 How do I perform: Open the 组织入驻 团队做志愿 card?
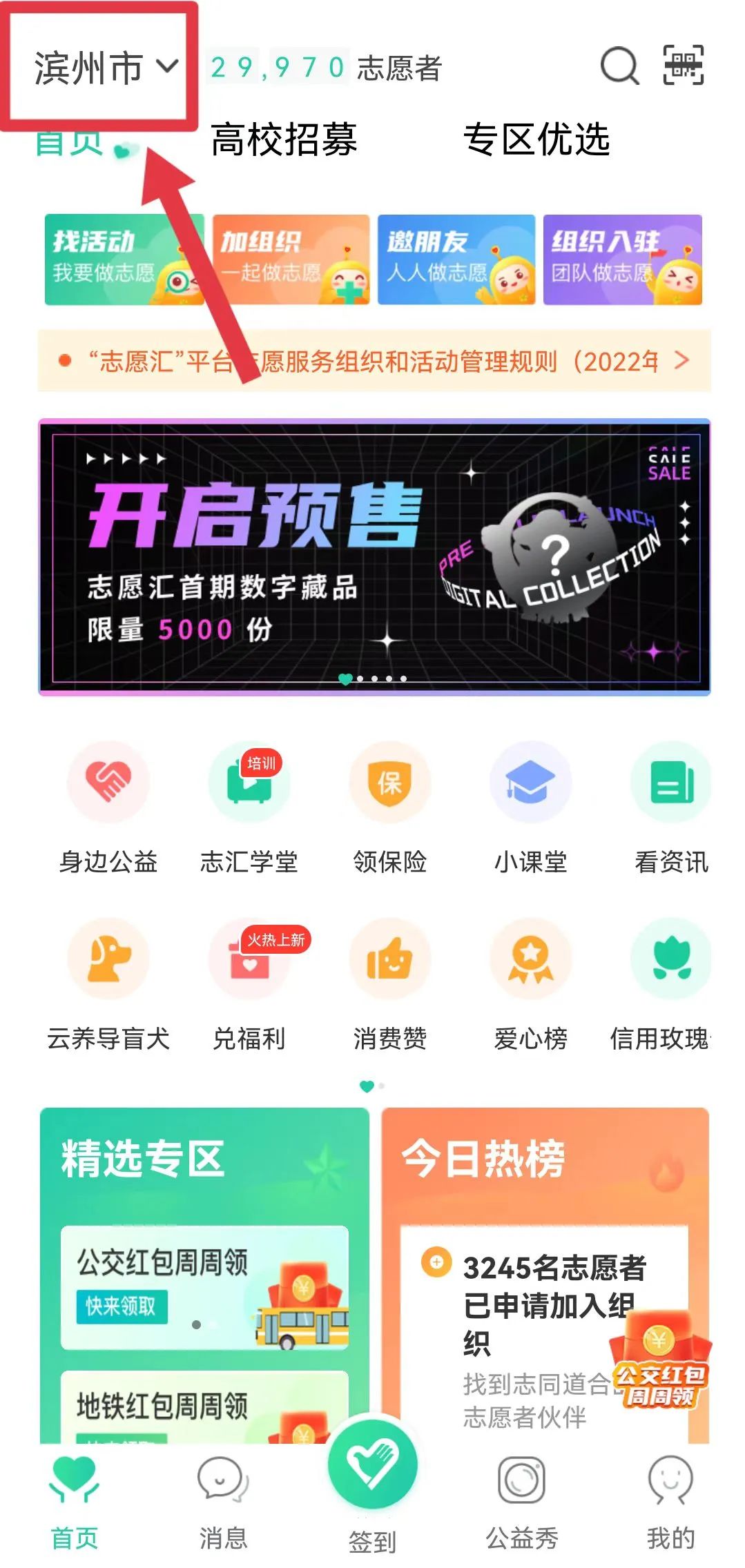coord(622,259)
